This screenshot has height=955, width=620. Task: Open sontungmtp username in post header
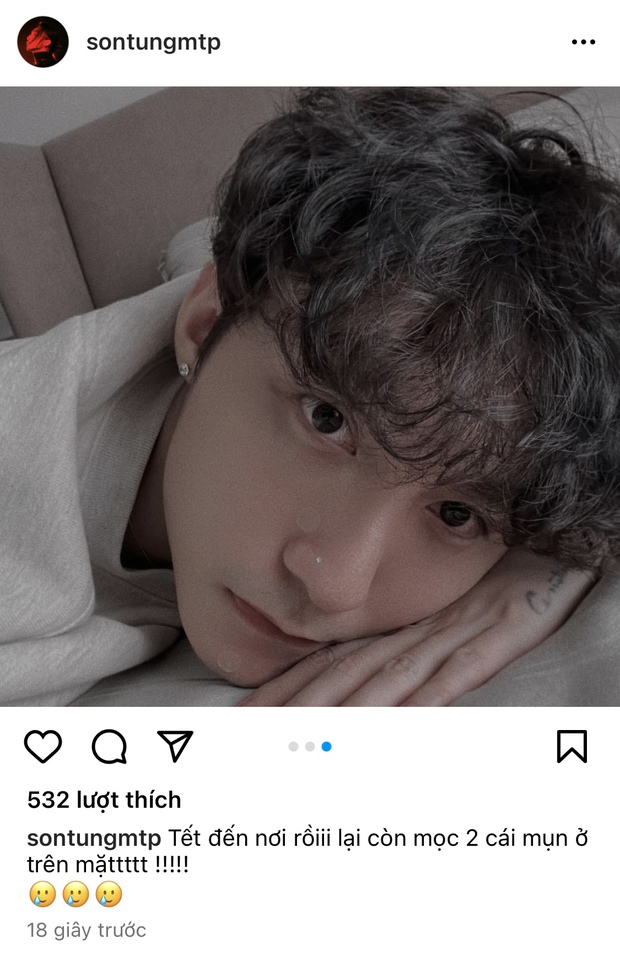click(x=153, y=42)
